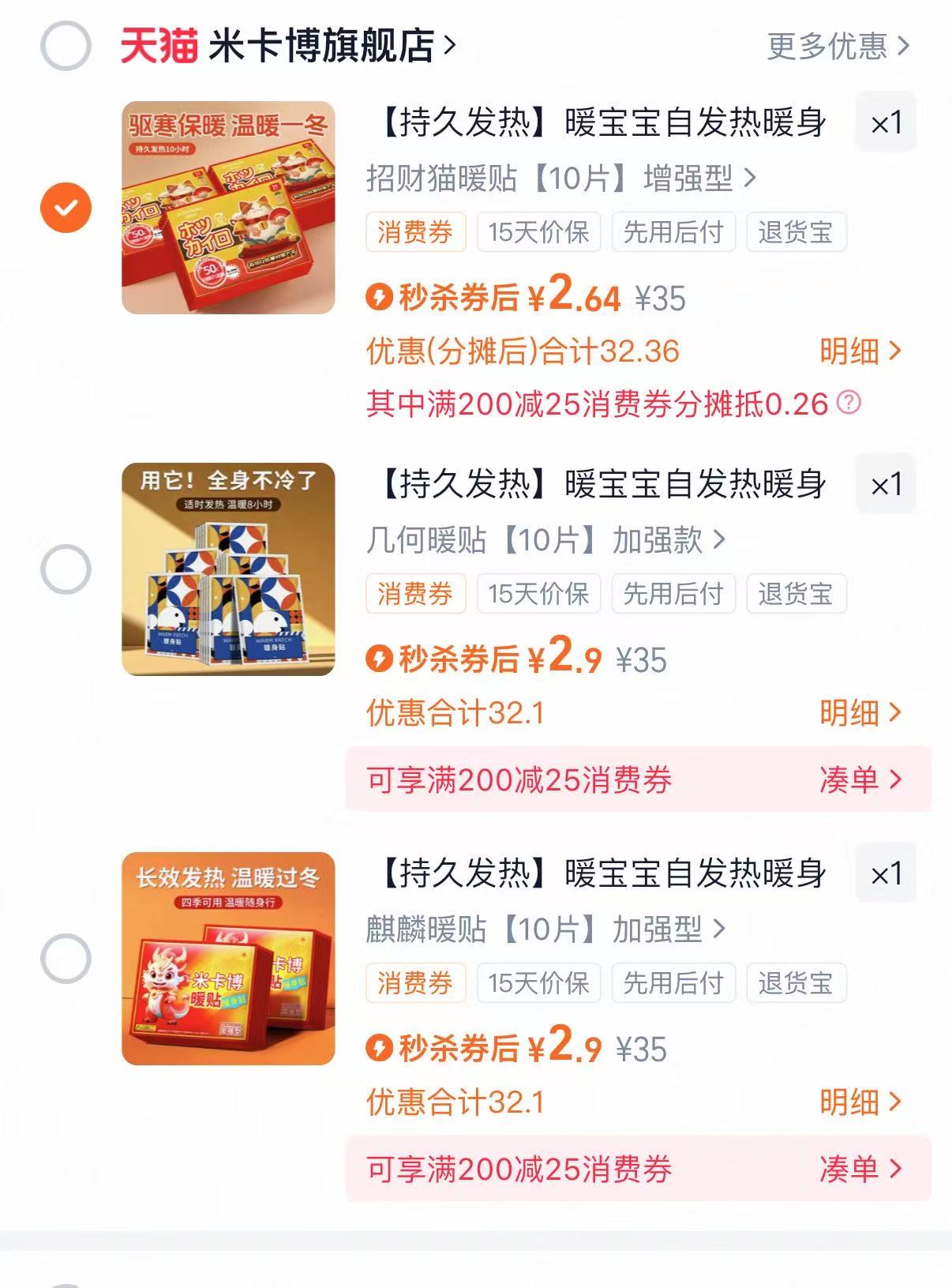
Task: Click the 天猫 Tmall logo
Action: tap(159, 47)
